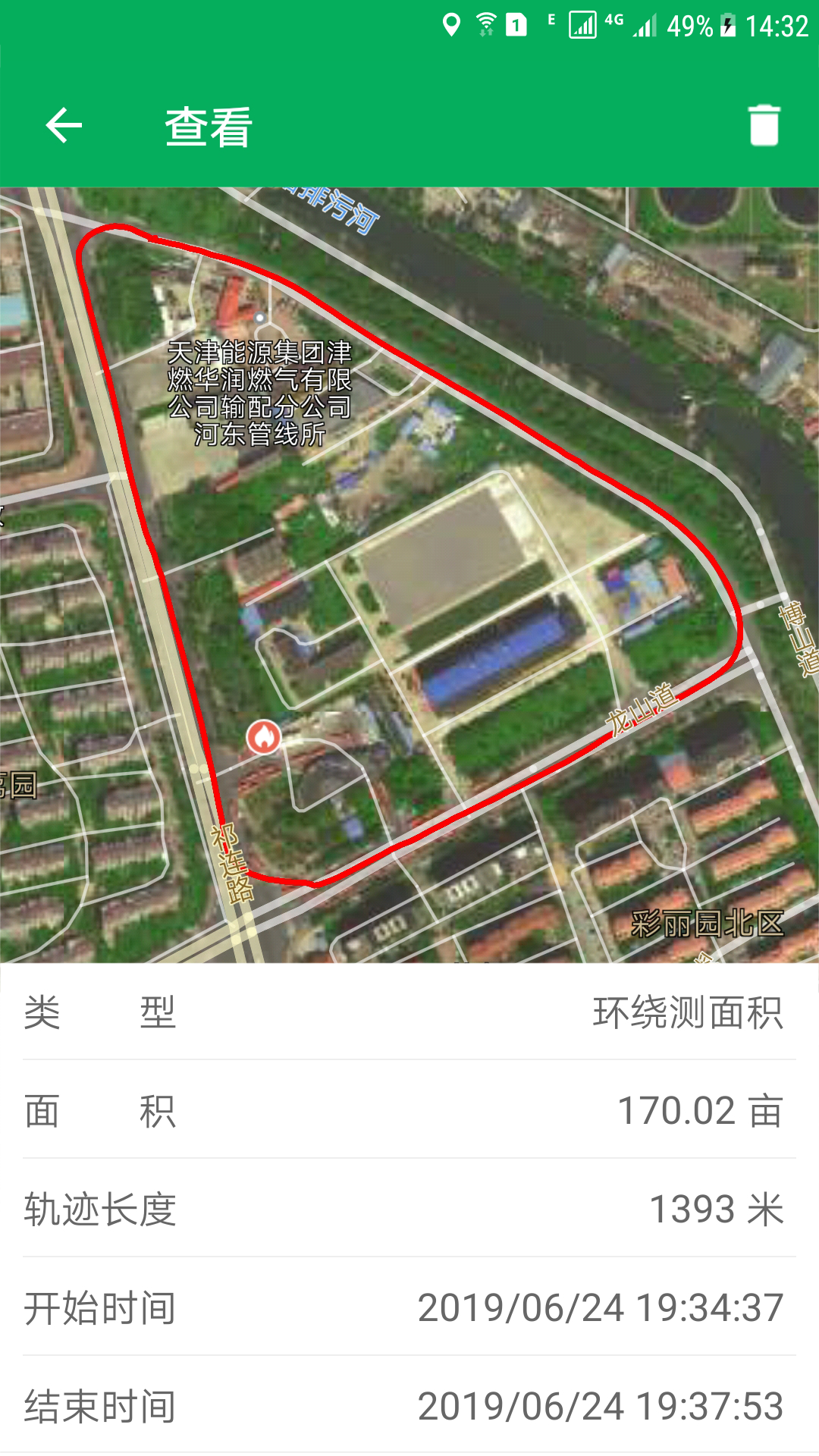Select the 查看 title in the app bar
The width and height of the screenshot is (819, 1456).
click(206, 127)
